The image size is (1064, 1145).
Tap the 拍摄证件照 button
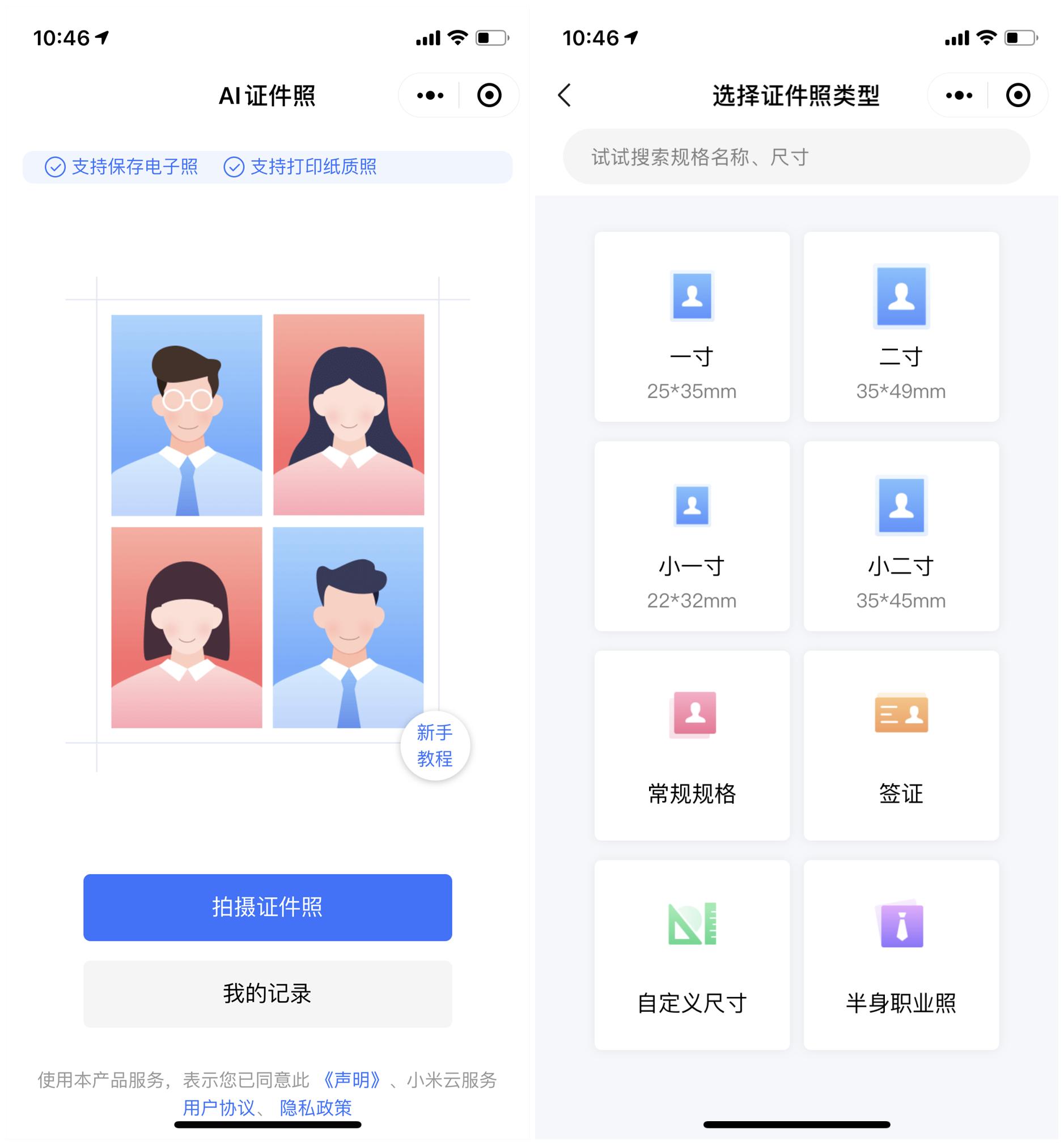(x=267, y=907)
